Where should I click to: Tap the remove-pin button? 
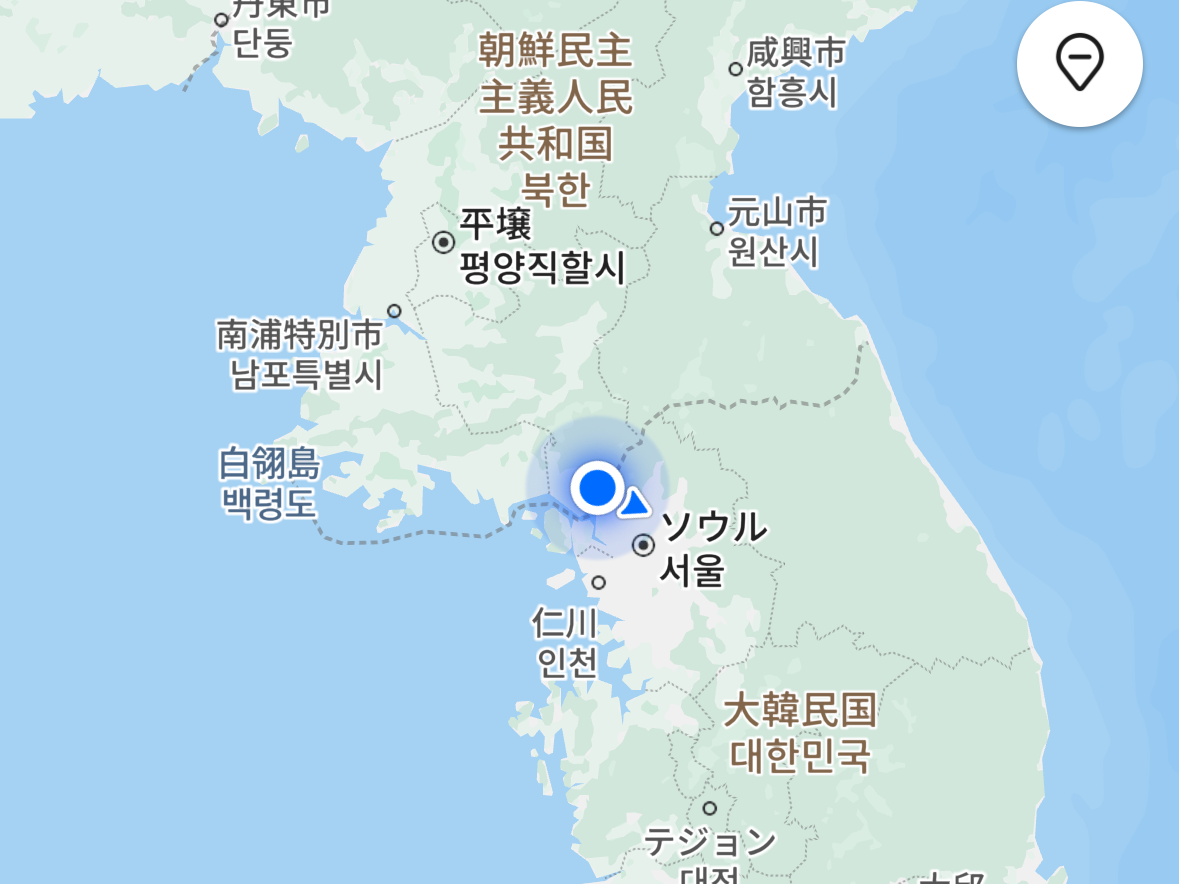coord(1079,63)
